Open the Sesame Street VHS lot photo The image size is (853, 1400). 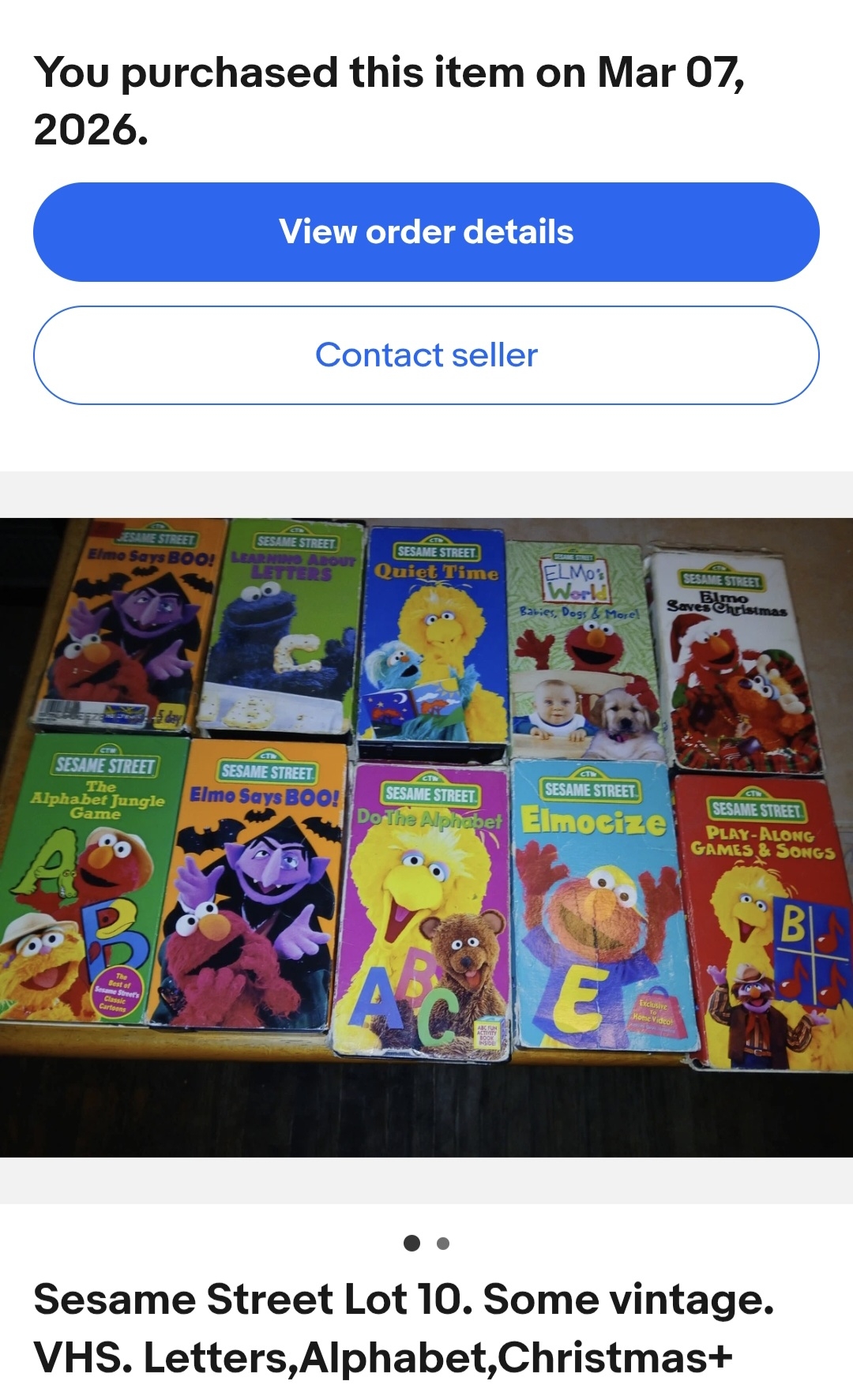click(426, 837)
